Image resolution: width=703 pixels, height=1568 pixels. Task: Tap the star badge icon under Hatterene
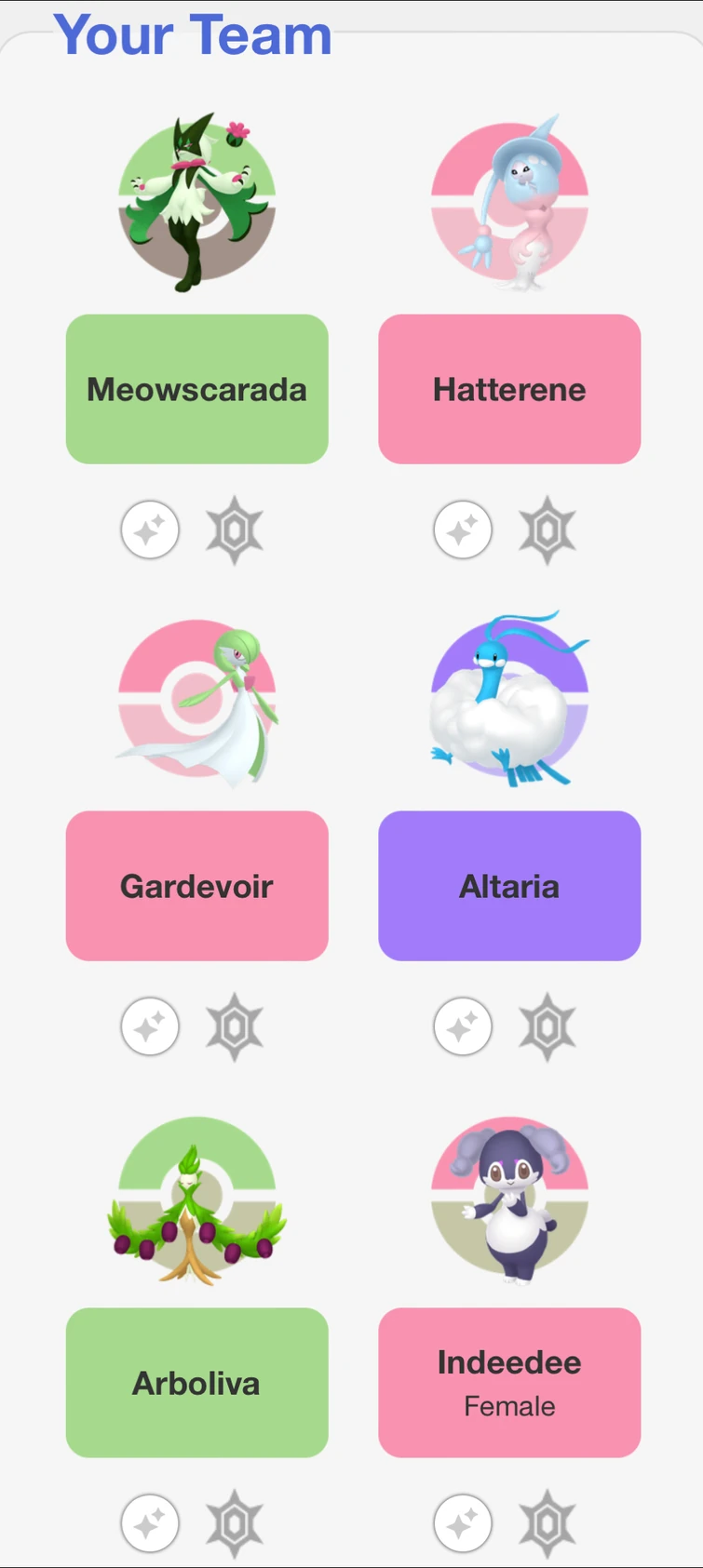(548, 530)
